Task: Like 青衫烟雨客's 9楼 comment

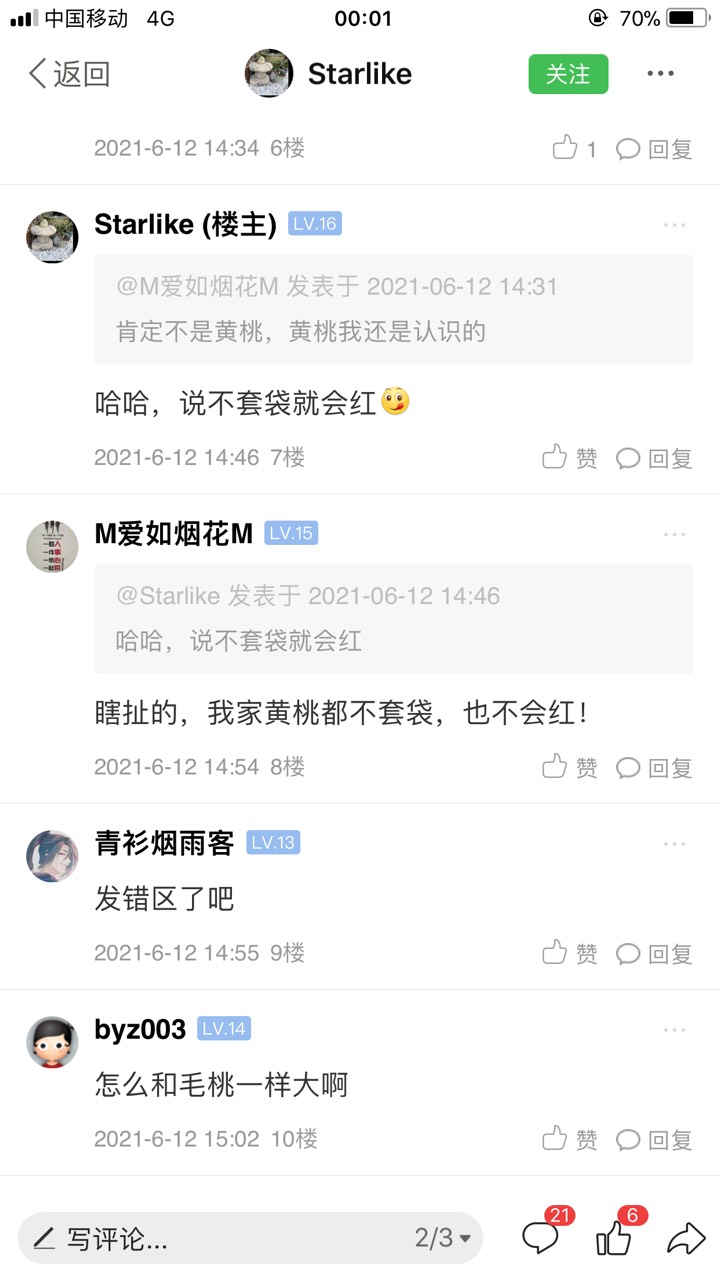Action: [x=569, y=953]
